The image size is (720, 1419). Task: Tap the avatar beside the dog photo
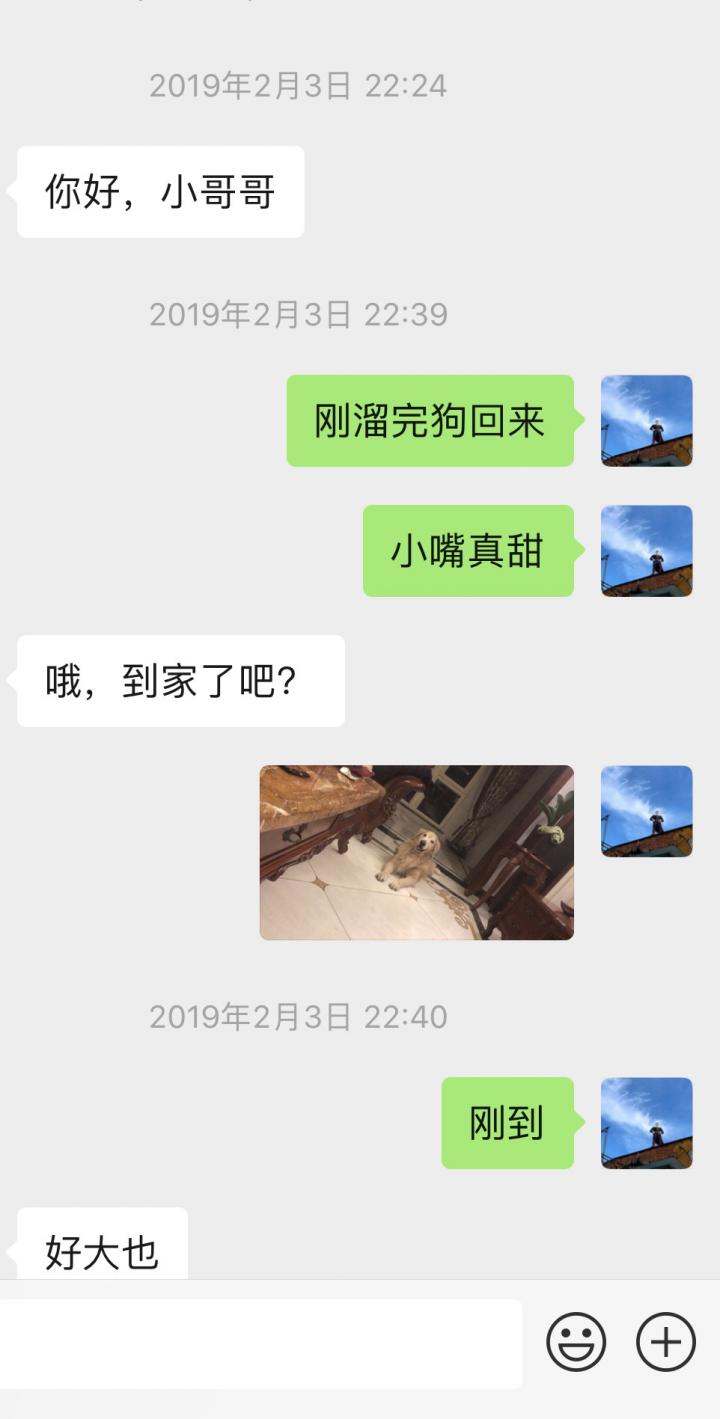tap(646, 812)
